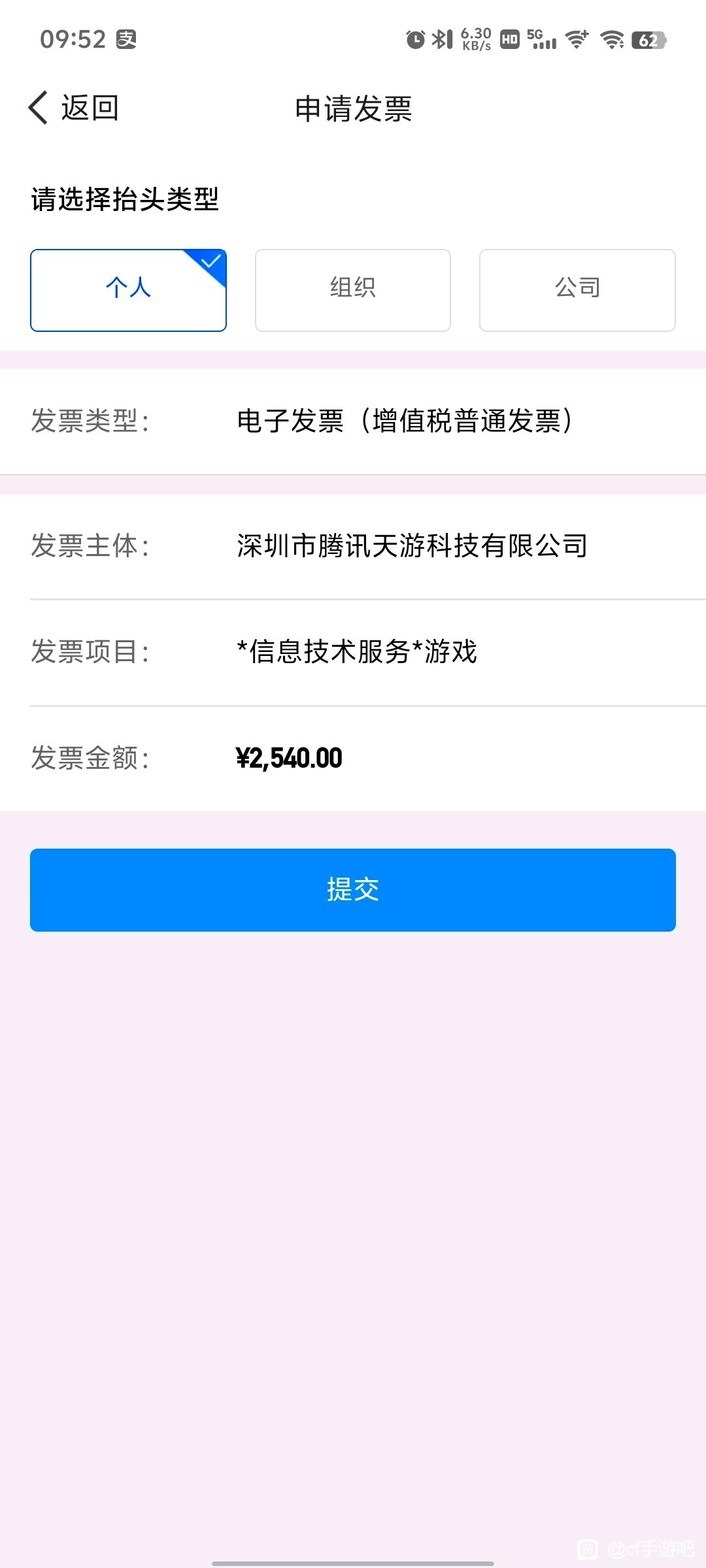Go back using the 返回 button
The height and width of the screenshot is (1568, 706).
(x=73, y=108)
